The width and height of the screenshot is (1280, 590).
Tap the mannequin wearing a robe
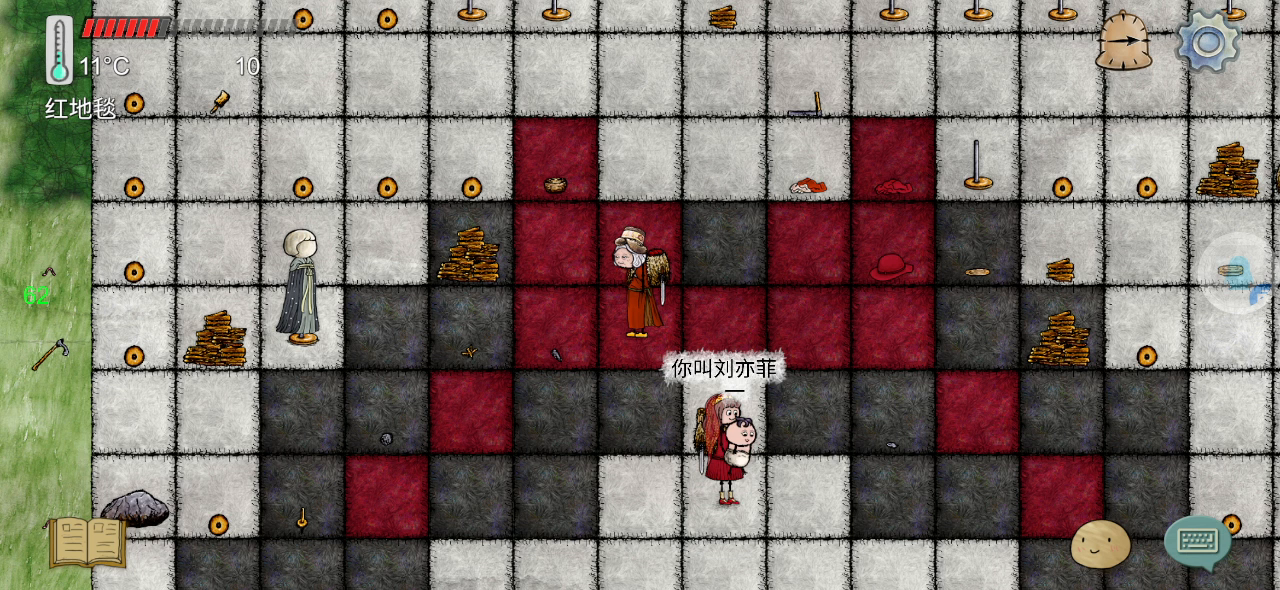pos(299,288)
